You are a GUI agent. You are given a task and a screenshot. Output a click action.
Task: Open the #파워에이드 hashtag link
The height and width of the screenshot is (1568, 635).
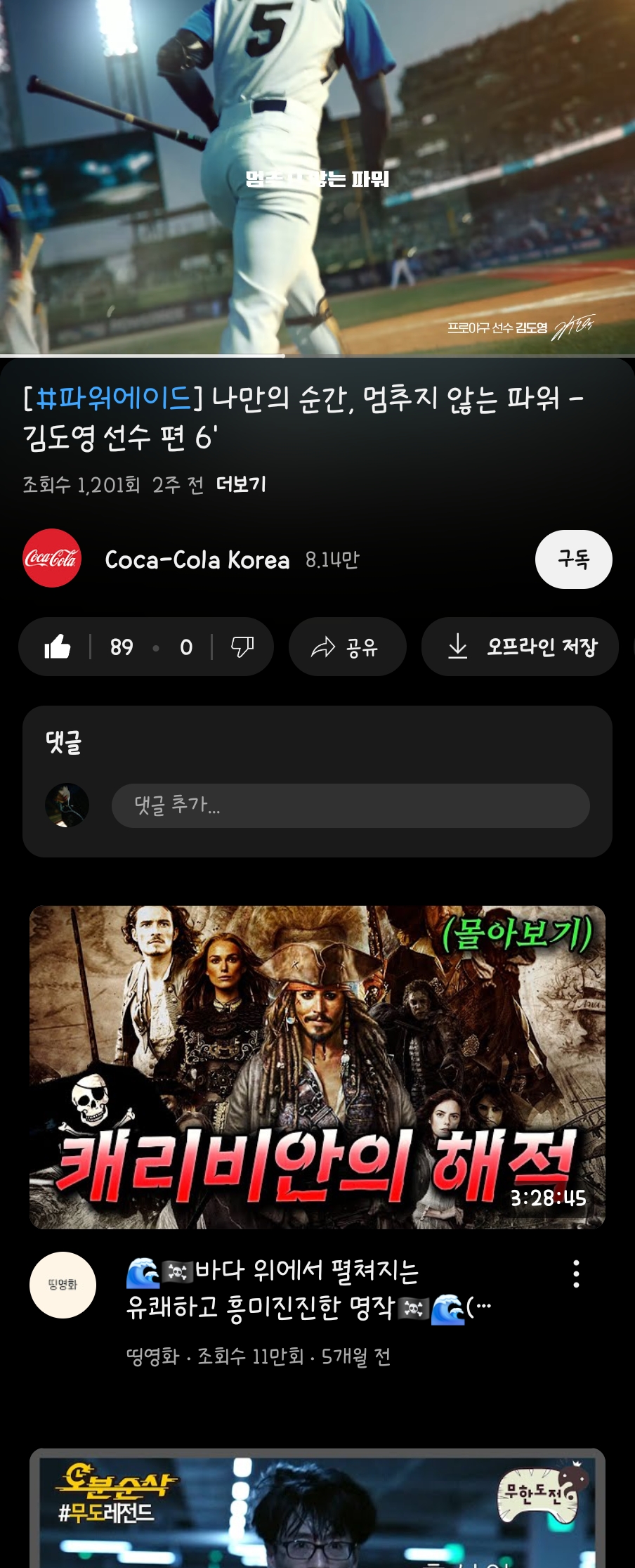click(x=113, y=399)
